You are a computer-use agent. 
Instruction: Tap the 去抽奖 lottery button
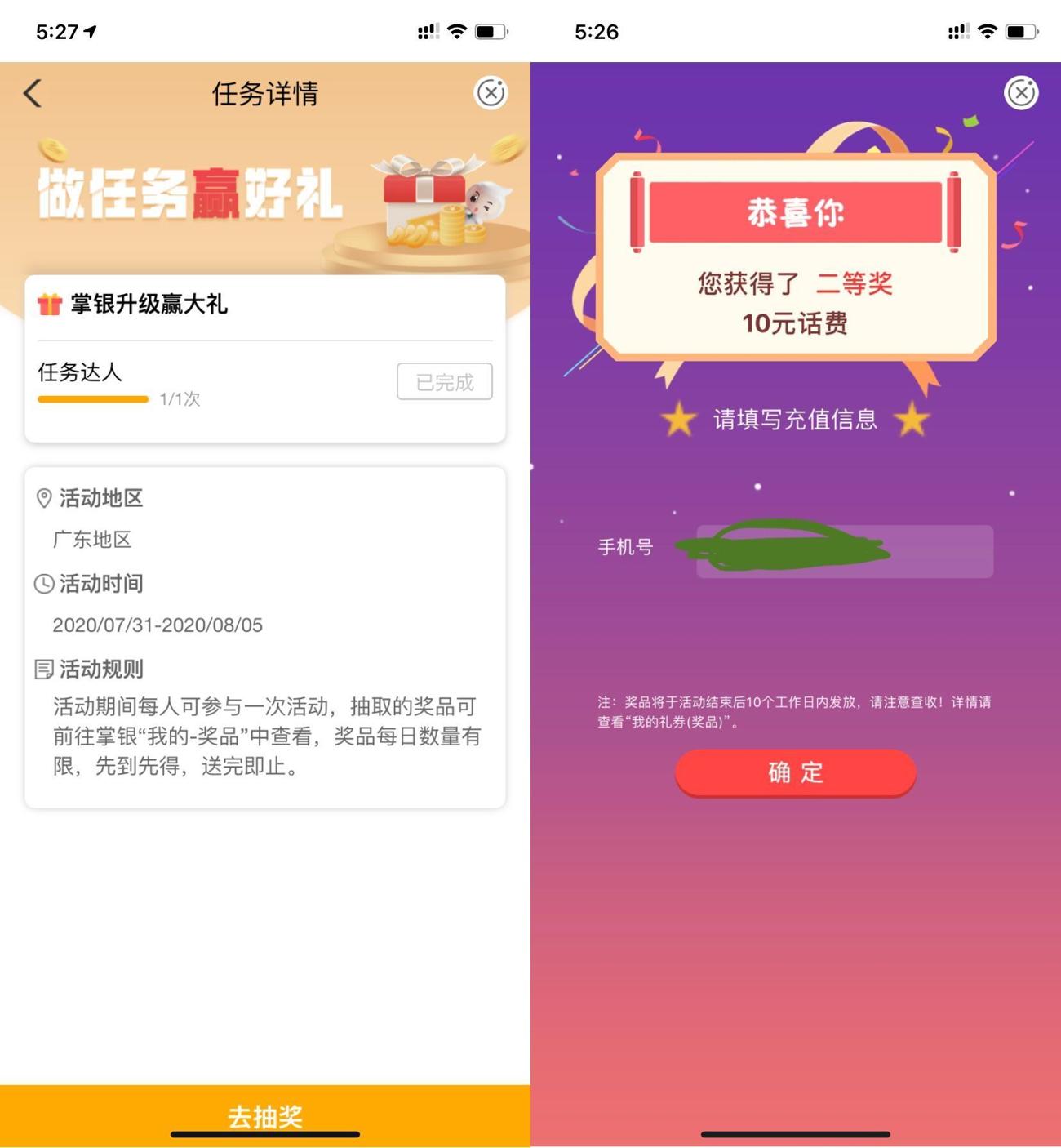pos(265,1117)
